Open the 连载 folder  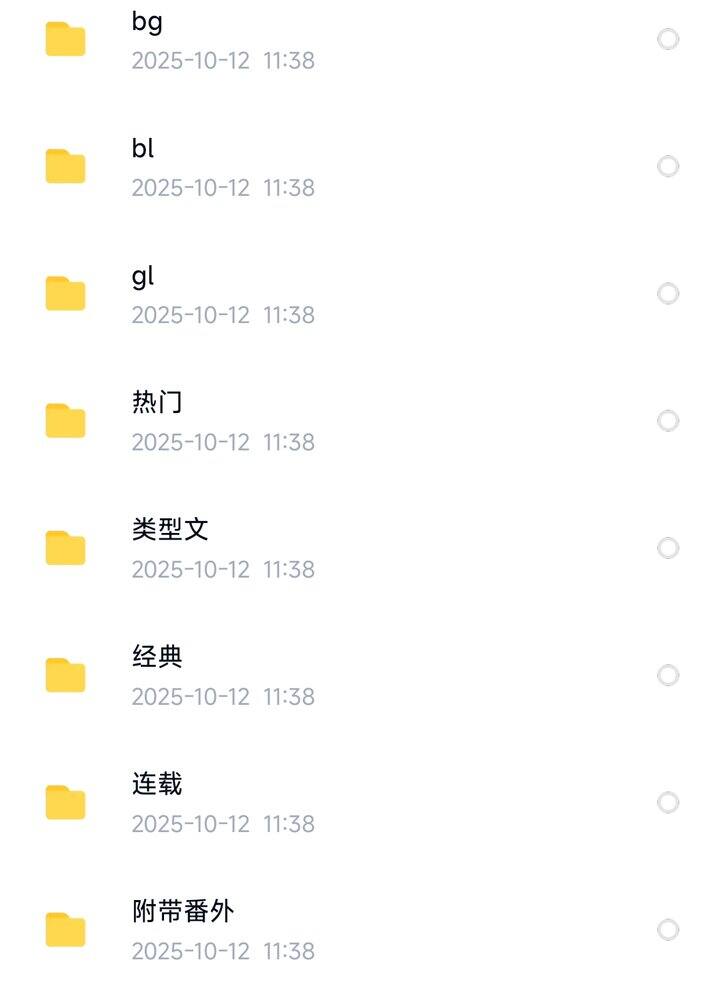(157, 784)
